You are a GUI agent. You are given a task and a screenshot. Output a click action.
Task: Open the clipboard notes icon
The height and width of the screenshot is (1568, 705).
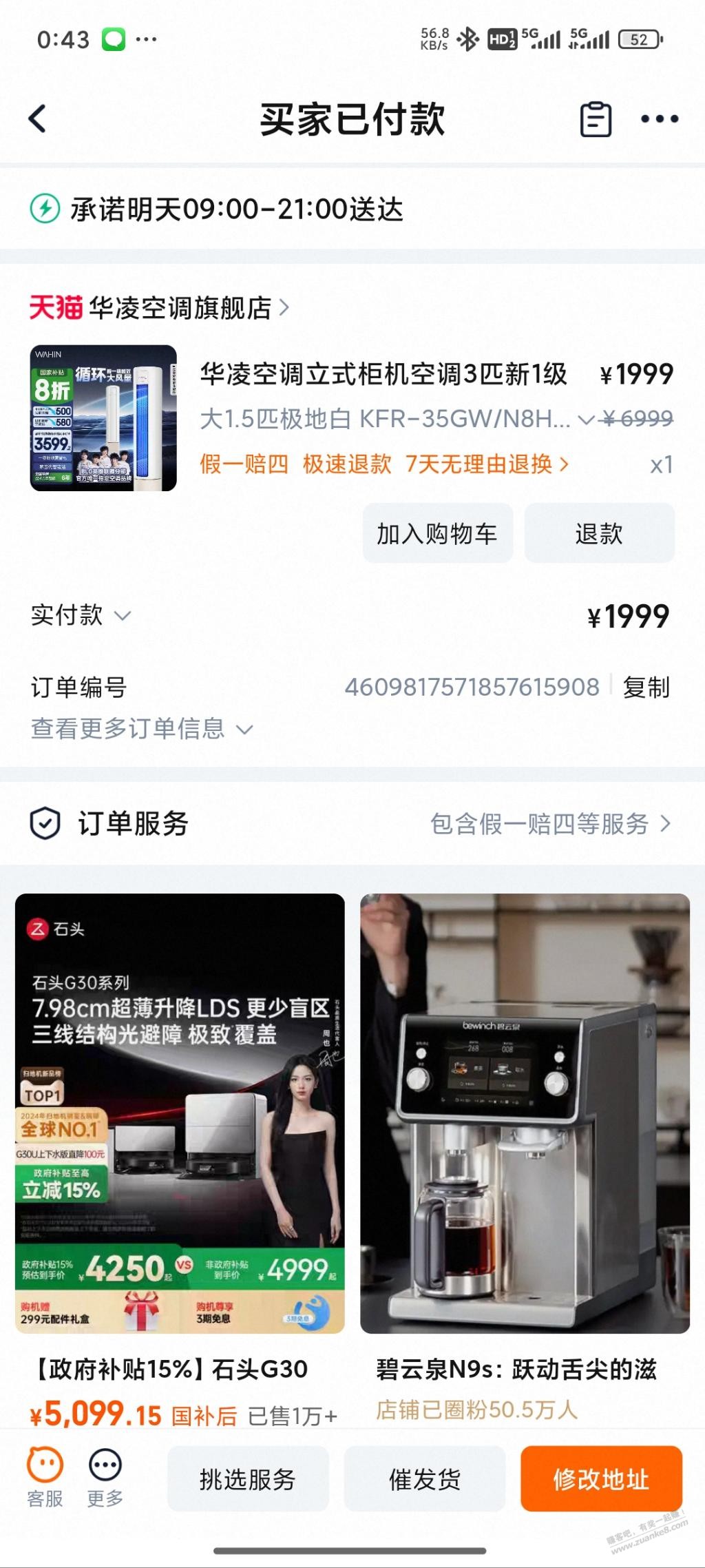click(x=596, y=120)
